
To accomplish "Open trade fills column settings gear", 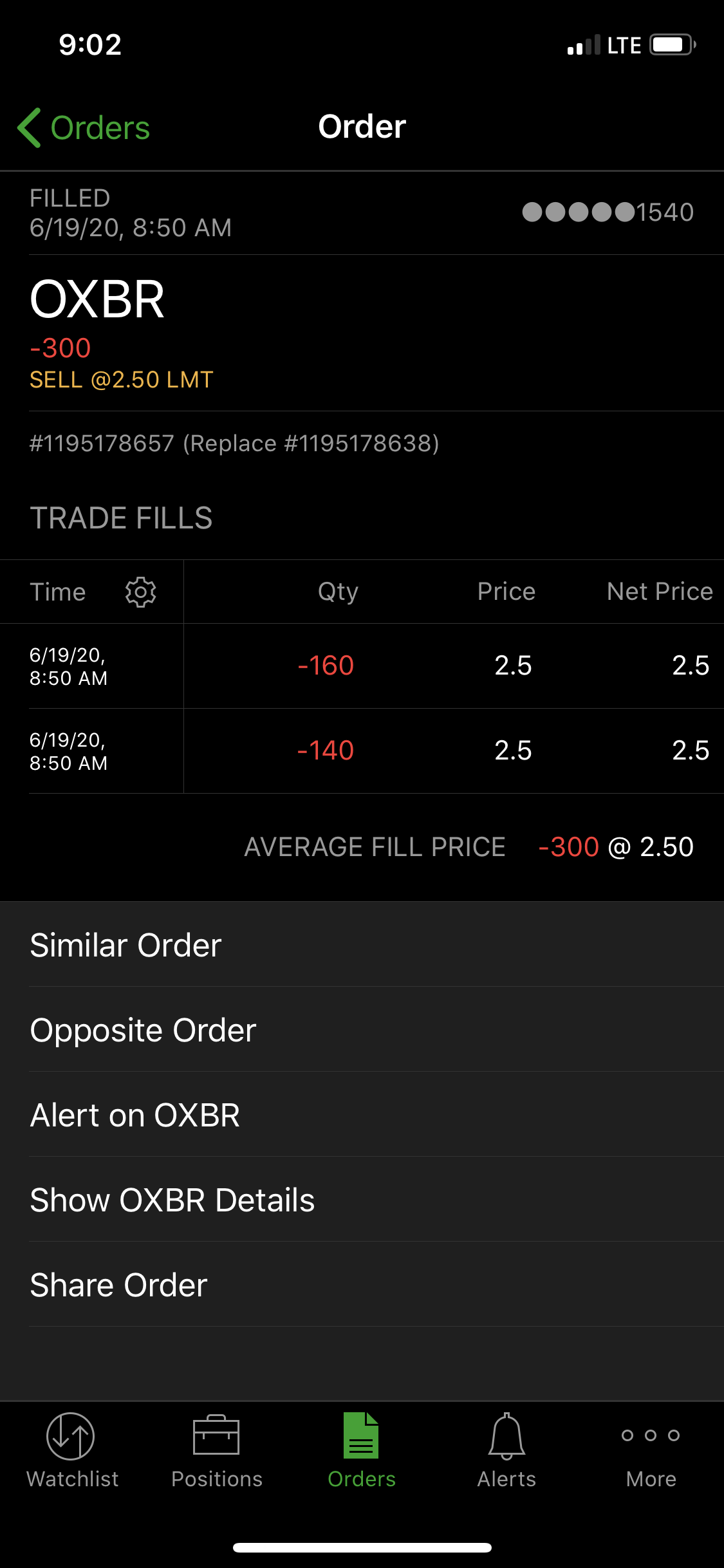I will (x=140, y=592).
